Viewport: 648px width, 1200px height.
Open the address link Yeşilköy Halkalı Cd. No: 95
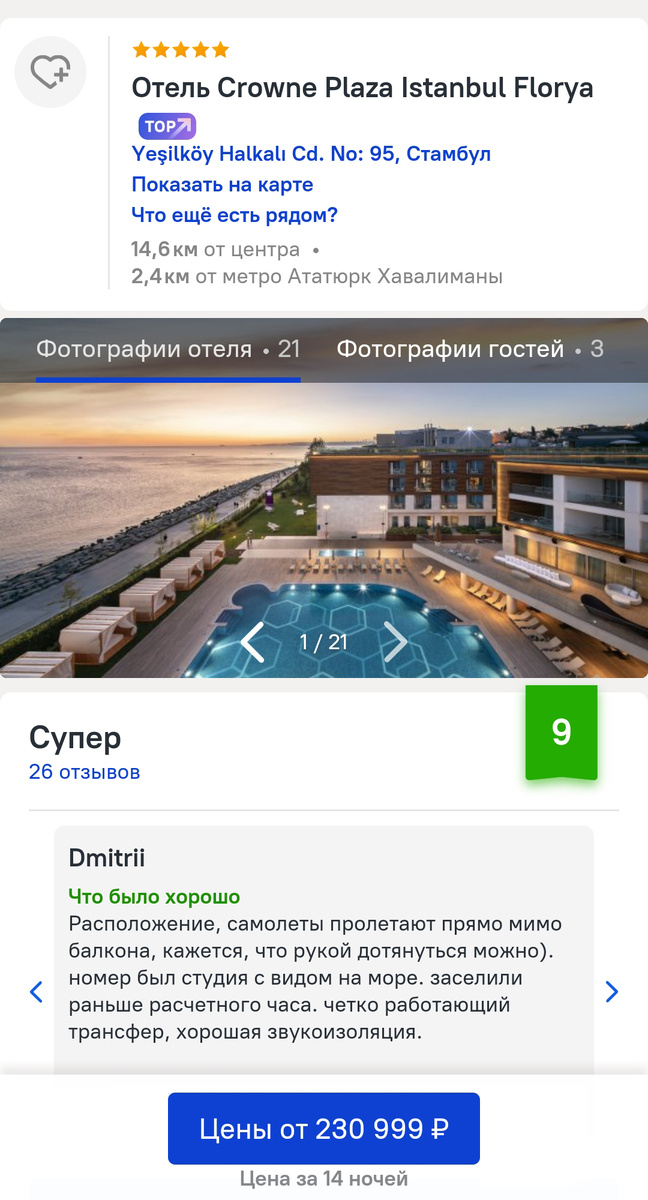[310, 154]
